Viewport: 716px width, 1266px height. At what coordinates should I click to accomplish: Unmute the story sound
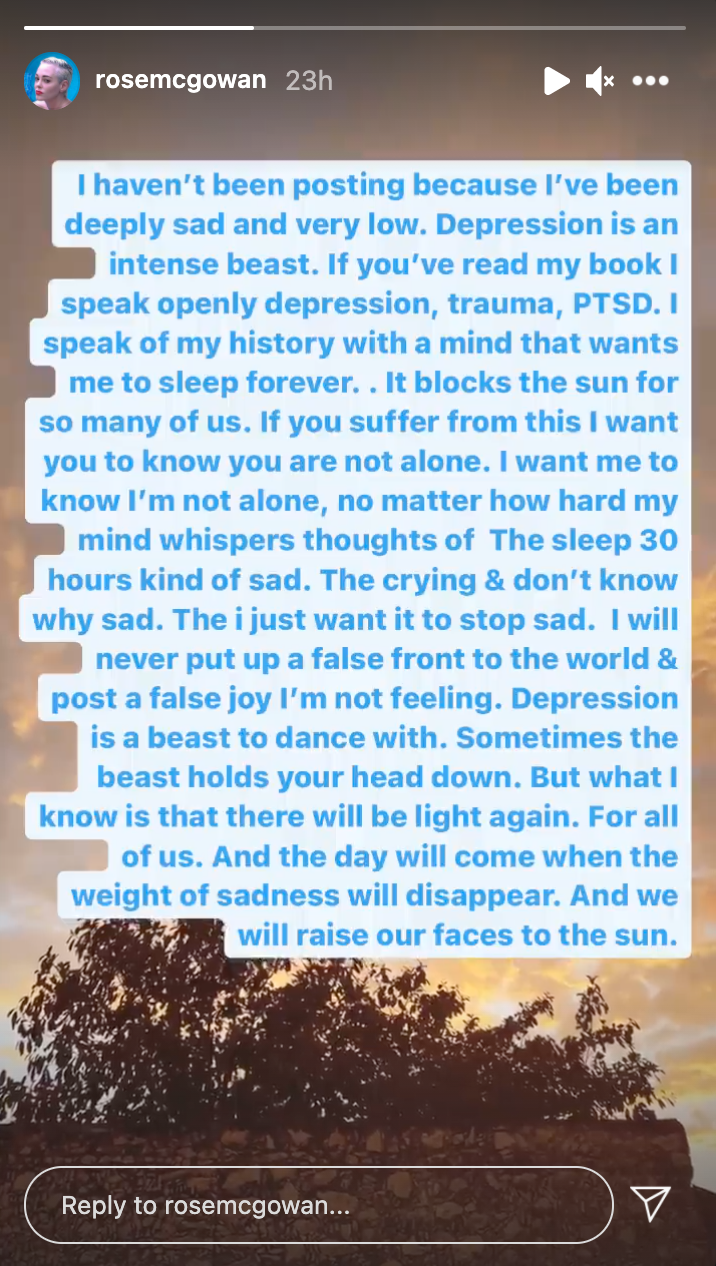coord(600,81)
